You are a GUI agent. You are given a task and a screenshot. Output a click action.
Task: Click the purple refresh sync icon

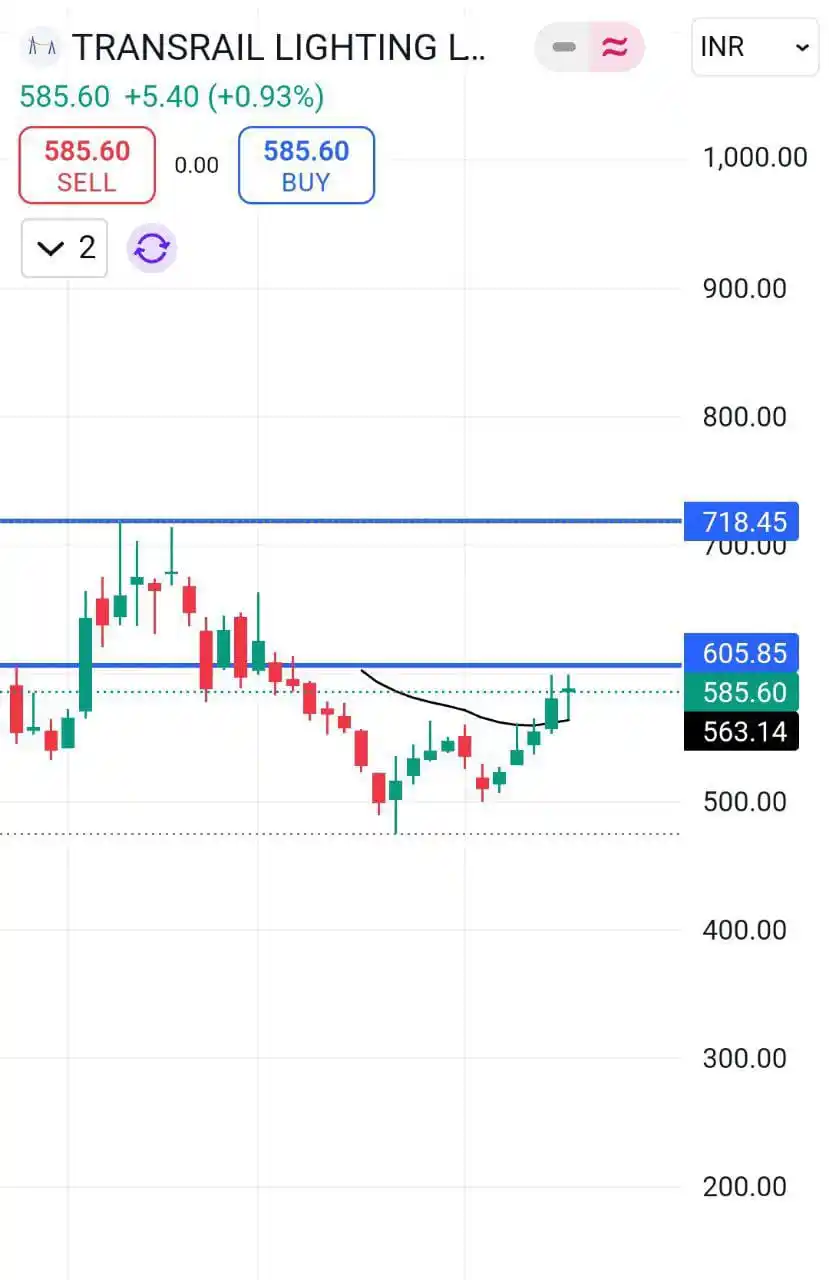click(x=151, y=248)
